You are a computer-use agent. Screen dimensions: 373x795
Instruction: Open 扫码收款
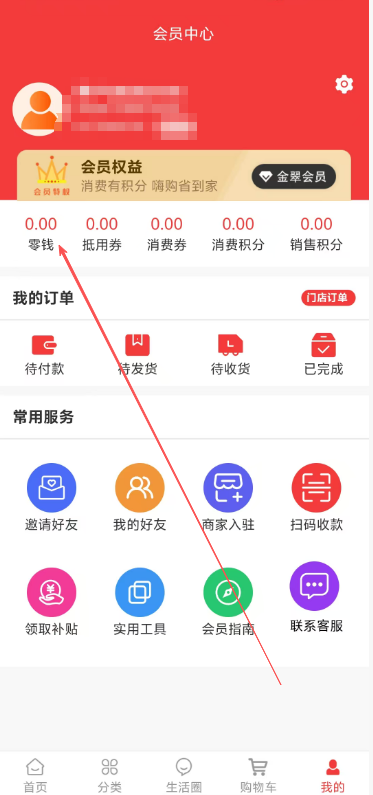316,497
